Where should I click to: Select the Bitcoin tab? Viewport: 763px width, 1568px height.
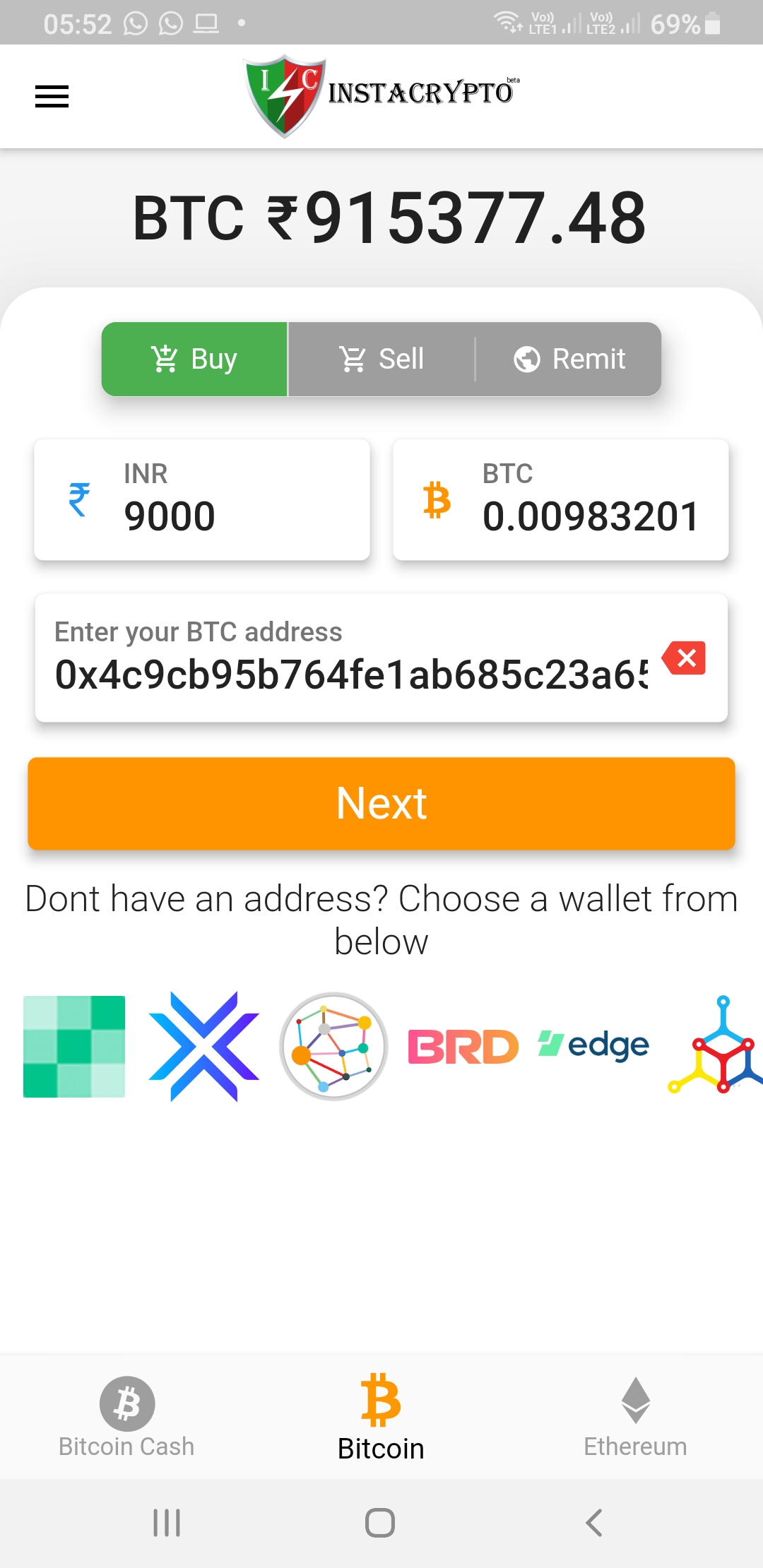tap(381, 1417)
